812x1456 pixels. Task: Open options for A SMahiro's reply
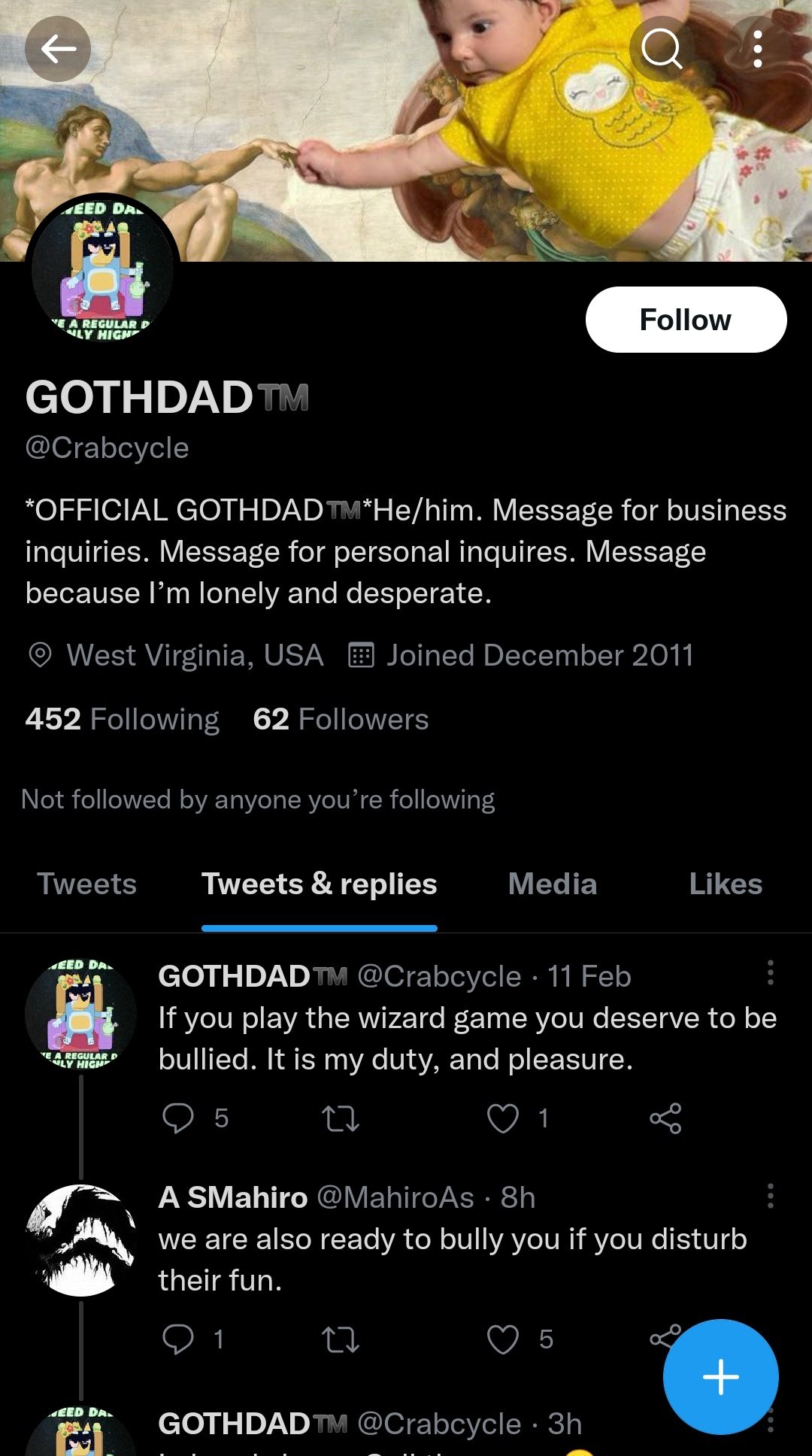pos(770,1194)
